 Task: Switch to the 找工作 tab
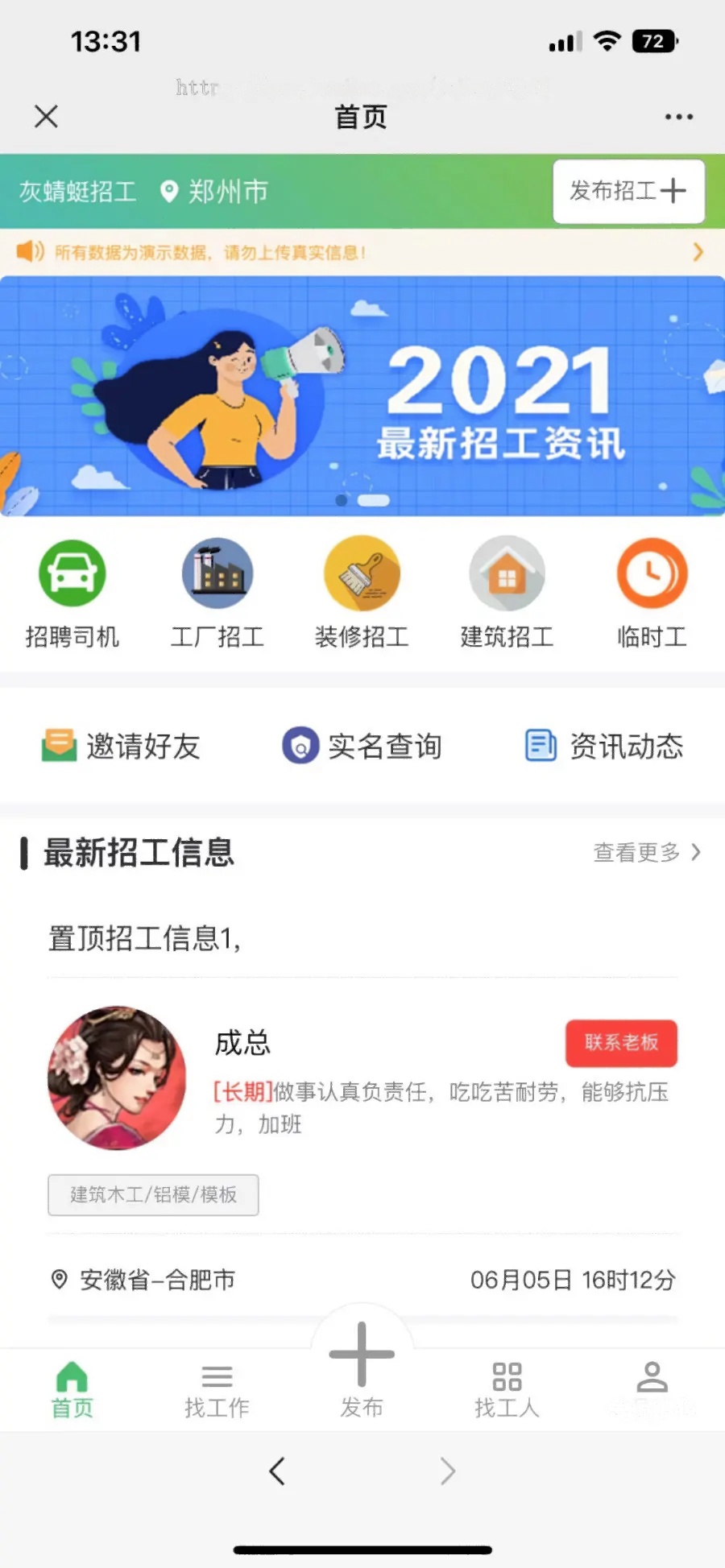[x=217, y=1390]
